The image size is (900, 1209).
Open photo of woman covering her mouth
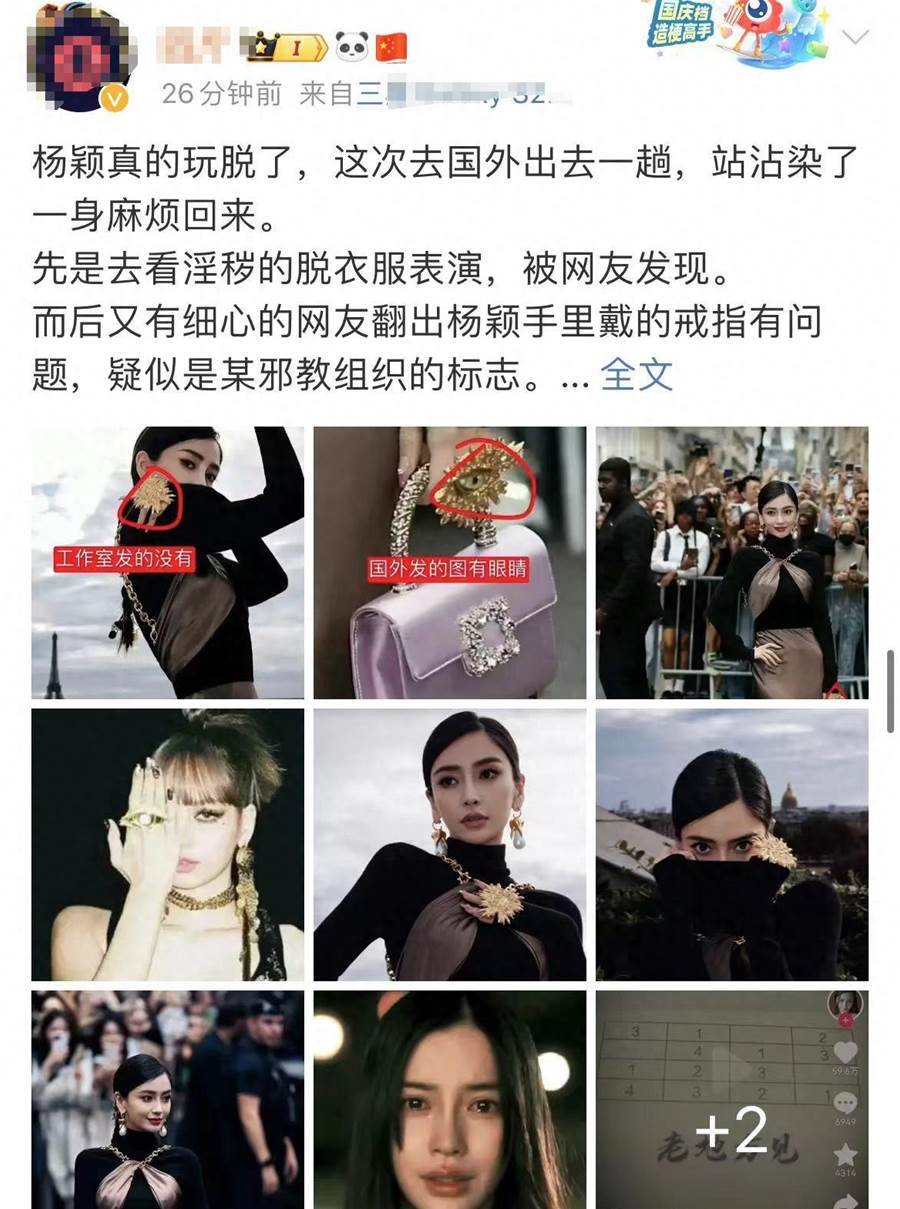[732, 844]
